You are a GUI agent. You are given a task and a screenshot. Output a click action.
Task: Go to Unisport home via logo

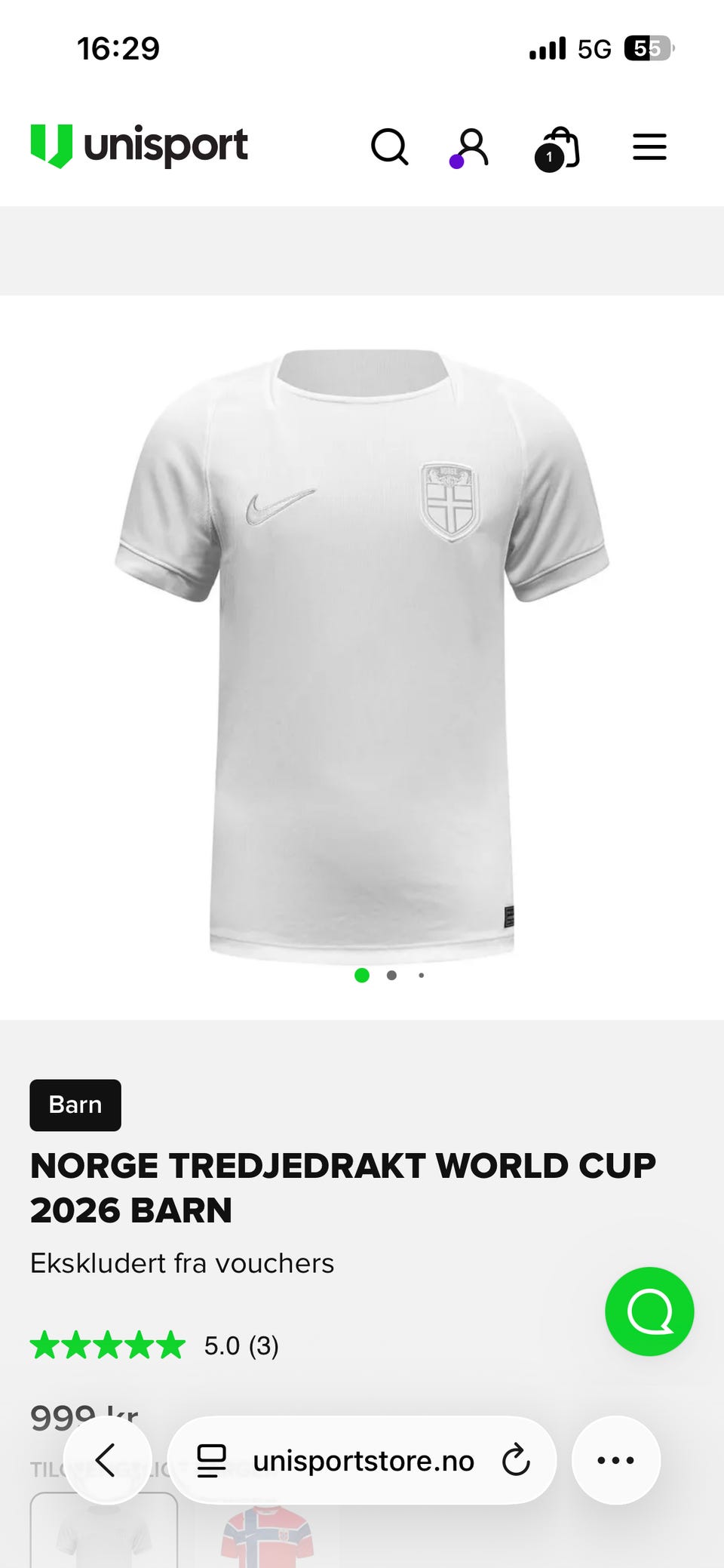(x=139, y=146)
